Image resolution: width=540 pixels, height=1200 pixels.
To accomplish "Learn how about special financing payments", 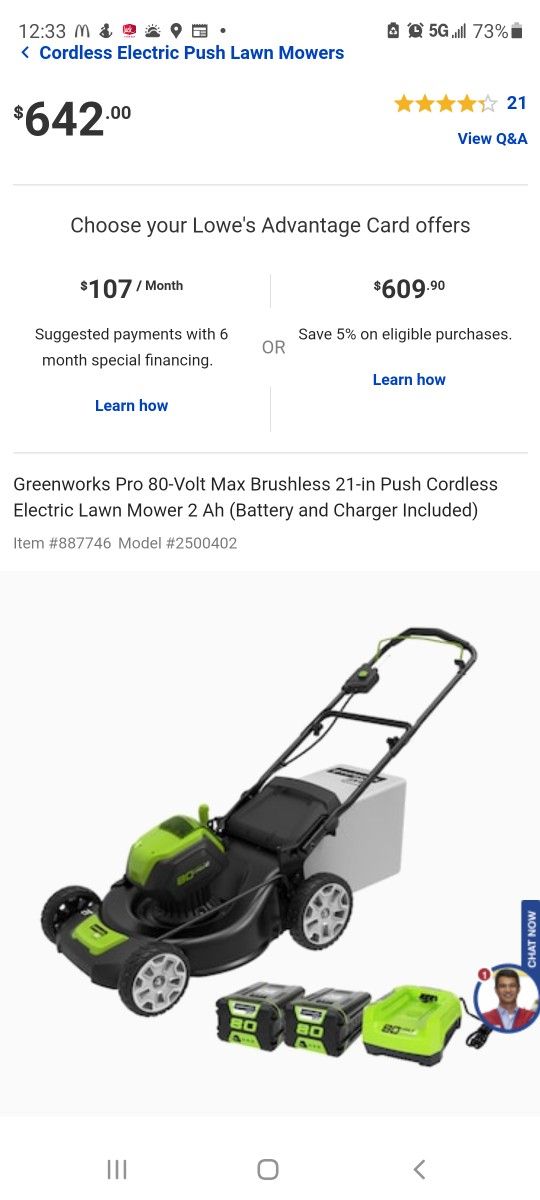I will [x=131, y=405].
